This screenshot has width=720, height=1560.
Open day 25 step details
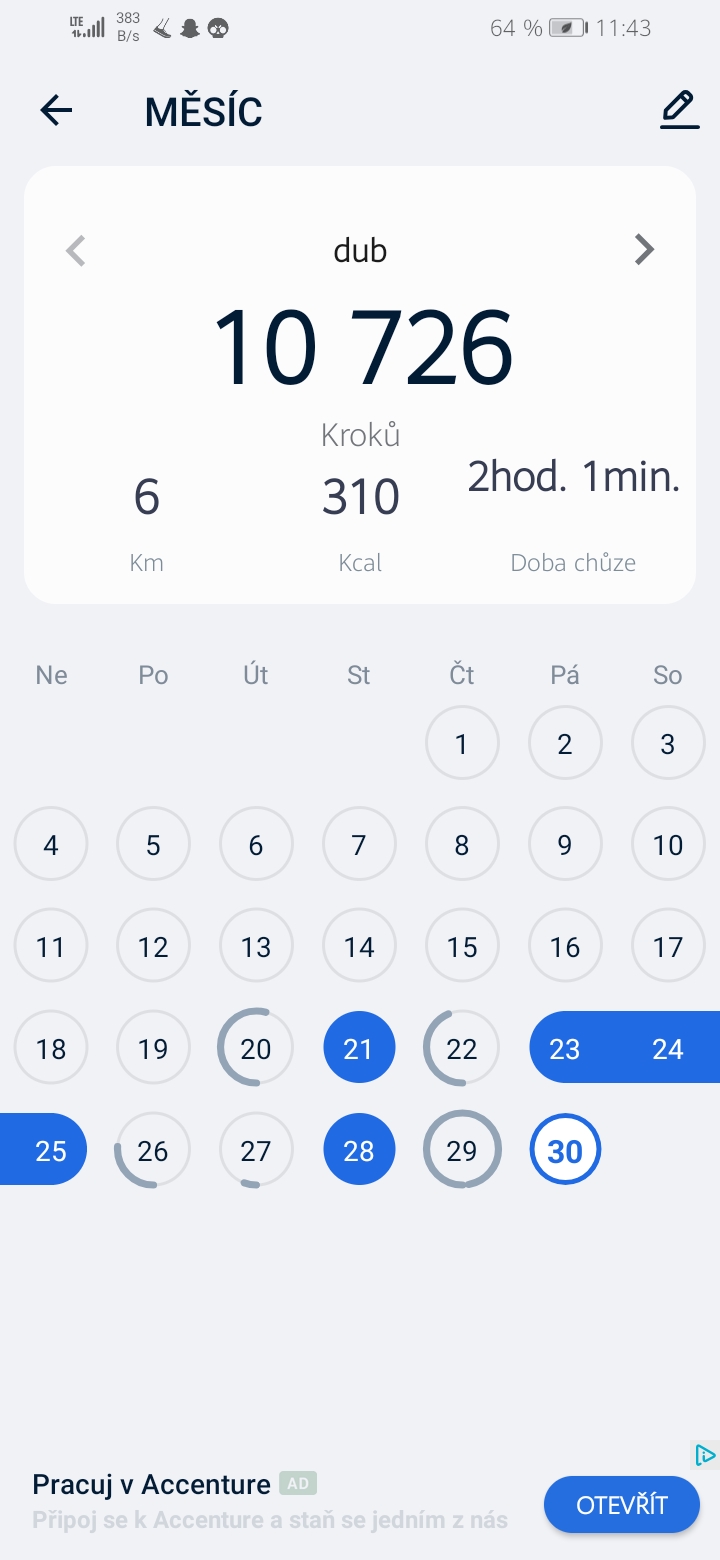click(x=50, y=1151)
